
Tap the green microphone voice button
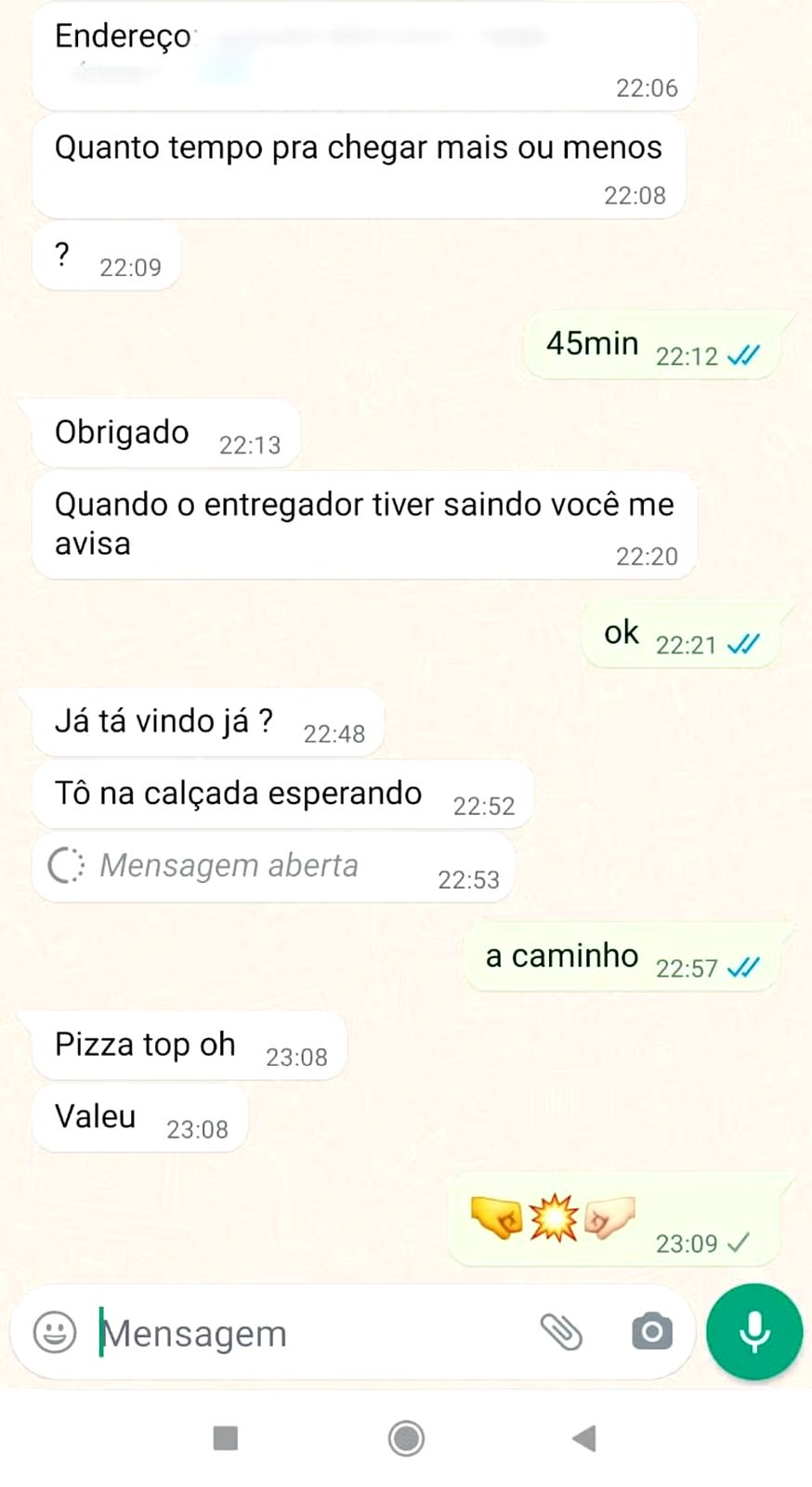pyautogui.click(x=753, y=1331)
